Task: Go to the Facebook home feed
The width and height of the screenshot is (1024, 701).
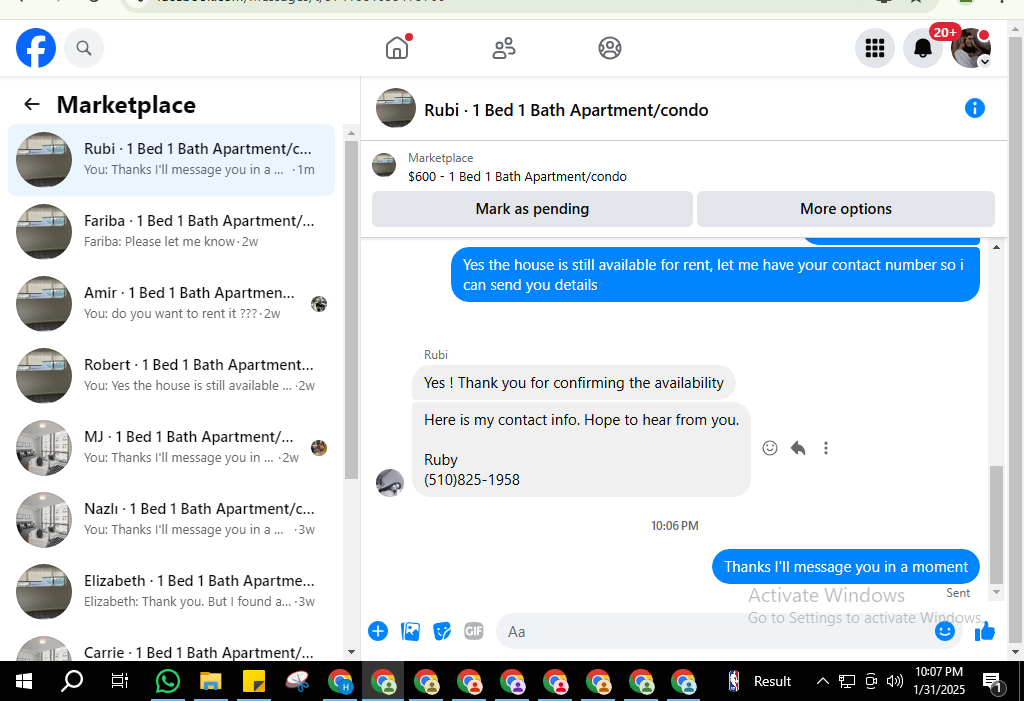Action: pyautogui.click(x=397, y=48)
